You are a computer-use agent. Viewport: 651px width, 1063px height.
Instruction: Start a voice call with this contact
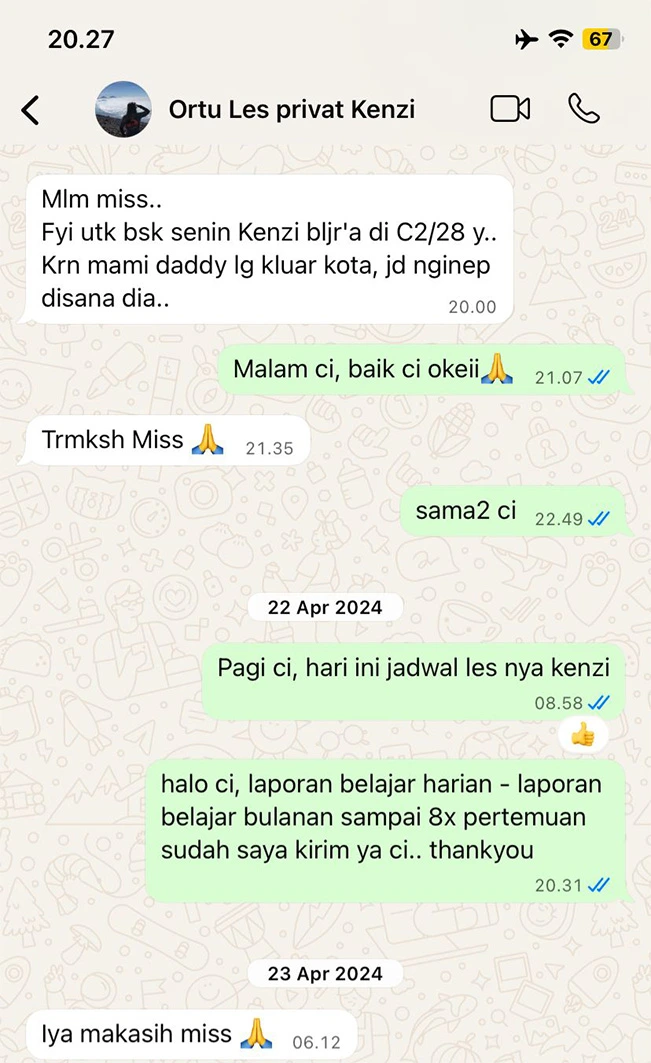pyautogui.click(x=583, y=109)
